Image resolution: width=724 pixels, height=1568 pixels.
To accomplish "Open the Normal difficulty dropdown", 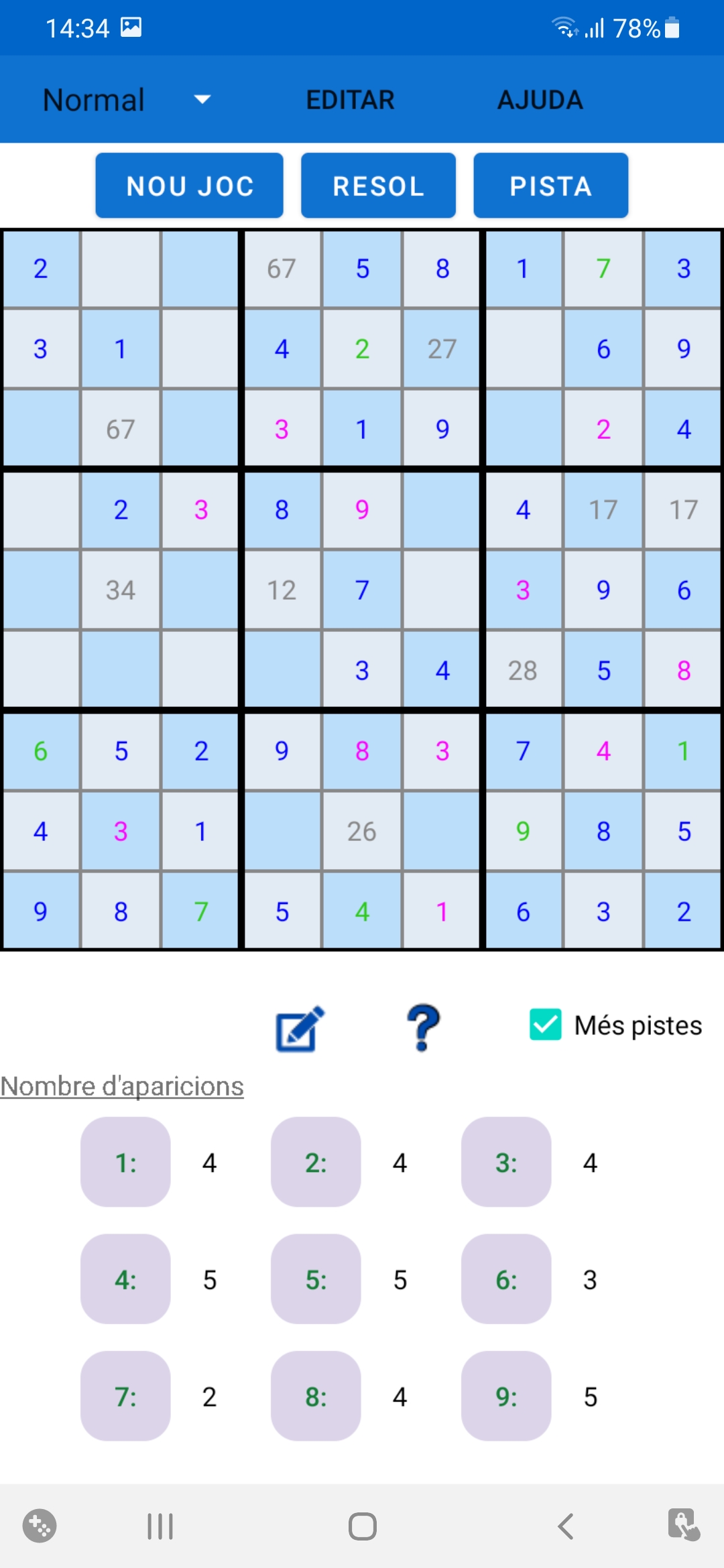I will tap(127, 100).
